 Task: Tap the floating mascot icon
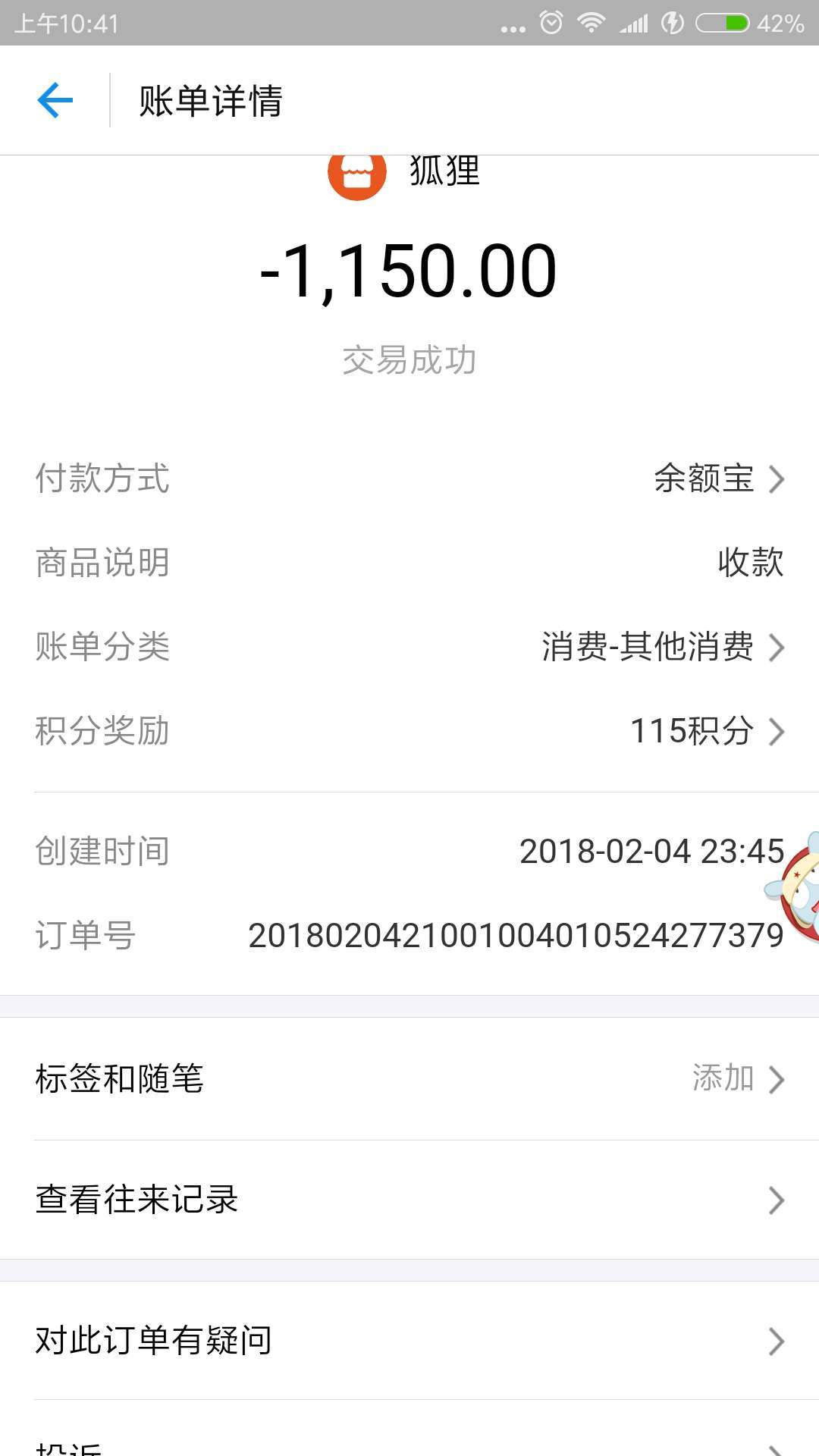pos(792,887)
